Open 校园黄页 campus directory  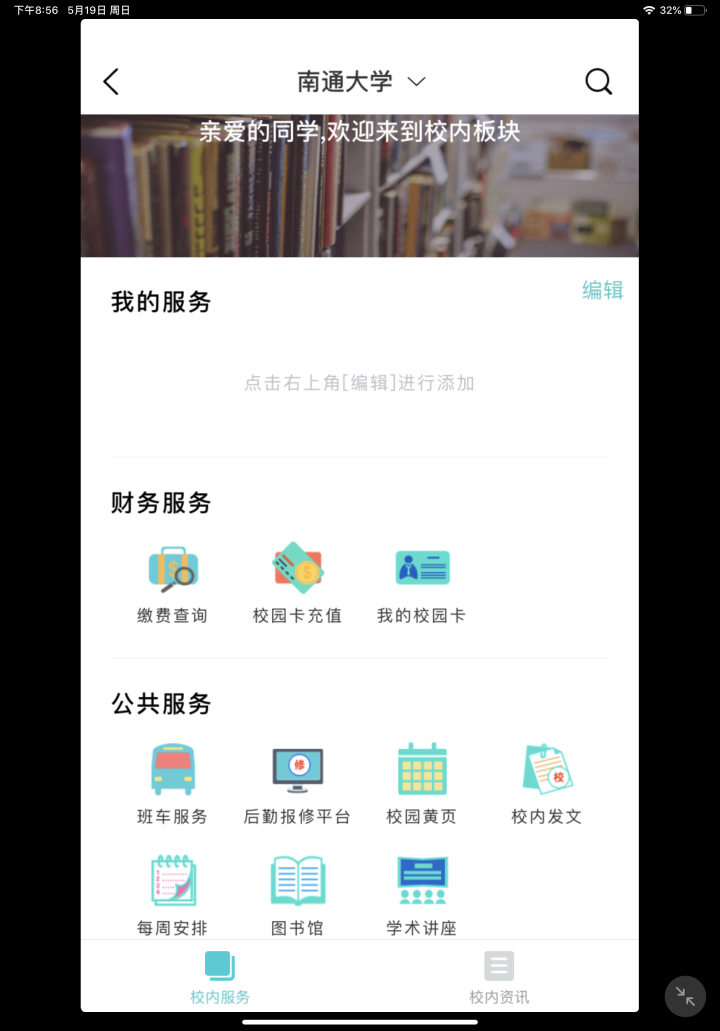point(421,785)
